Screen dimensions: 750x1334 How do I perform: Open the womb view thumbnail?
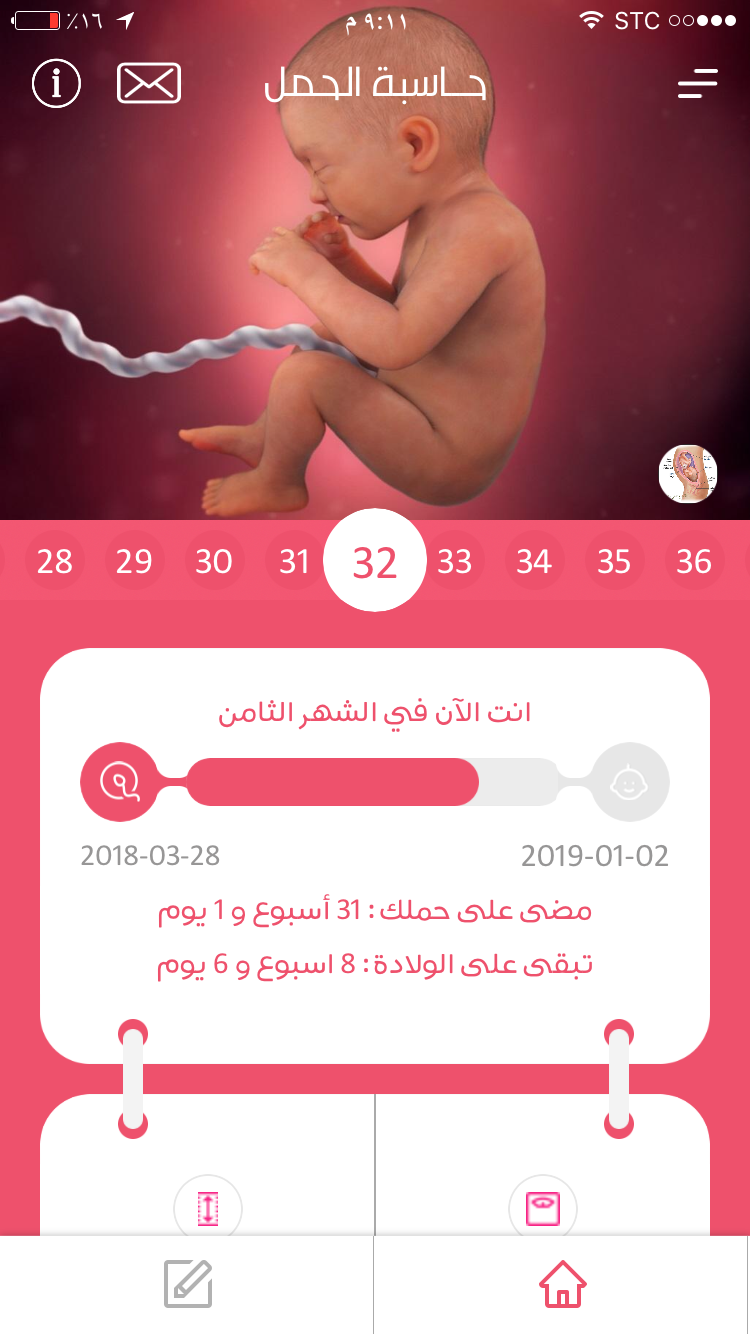[688, 474]
